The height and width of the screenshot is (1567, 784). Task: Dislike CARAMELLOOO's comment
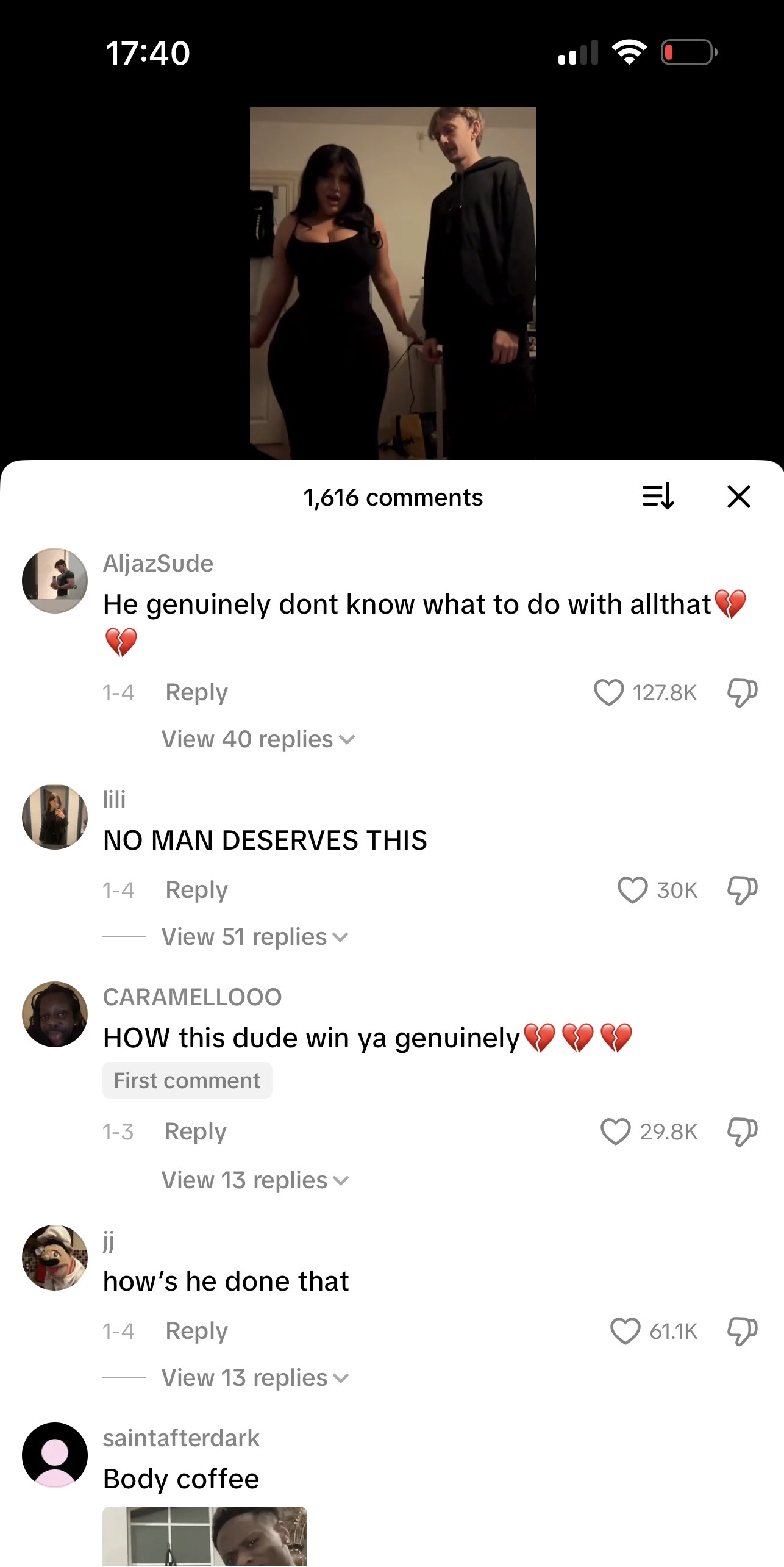pyautogui.click(x=742, y=1131)
